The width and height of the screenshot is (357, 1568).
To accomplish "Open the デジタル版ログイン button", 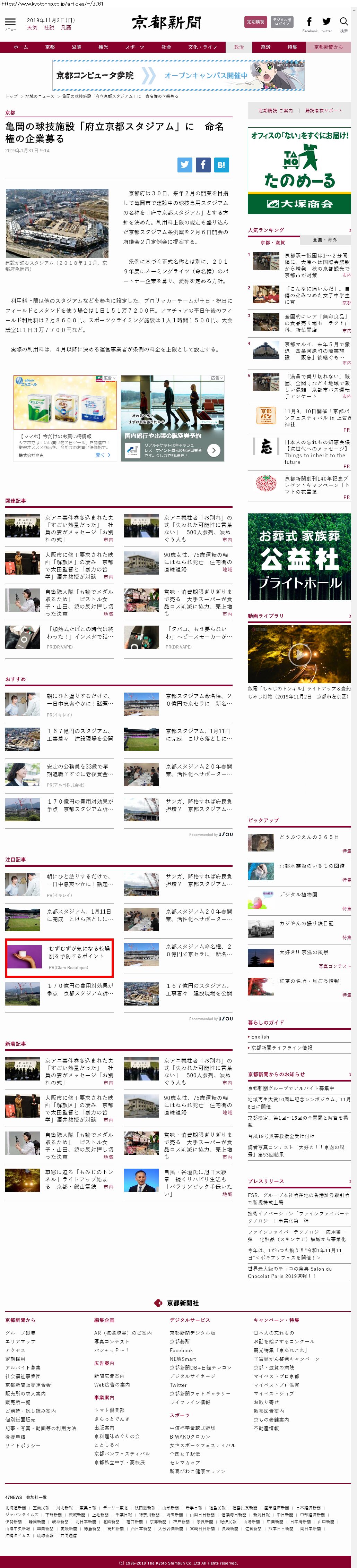I will click(281, 22).
